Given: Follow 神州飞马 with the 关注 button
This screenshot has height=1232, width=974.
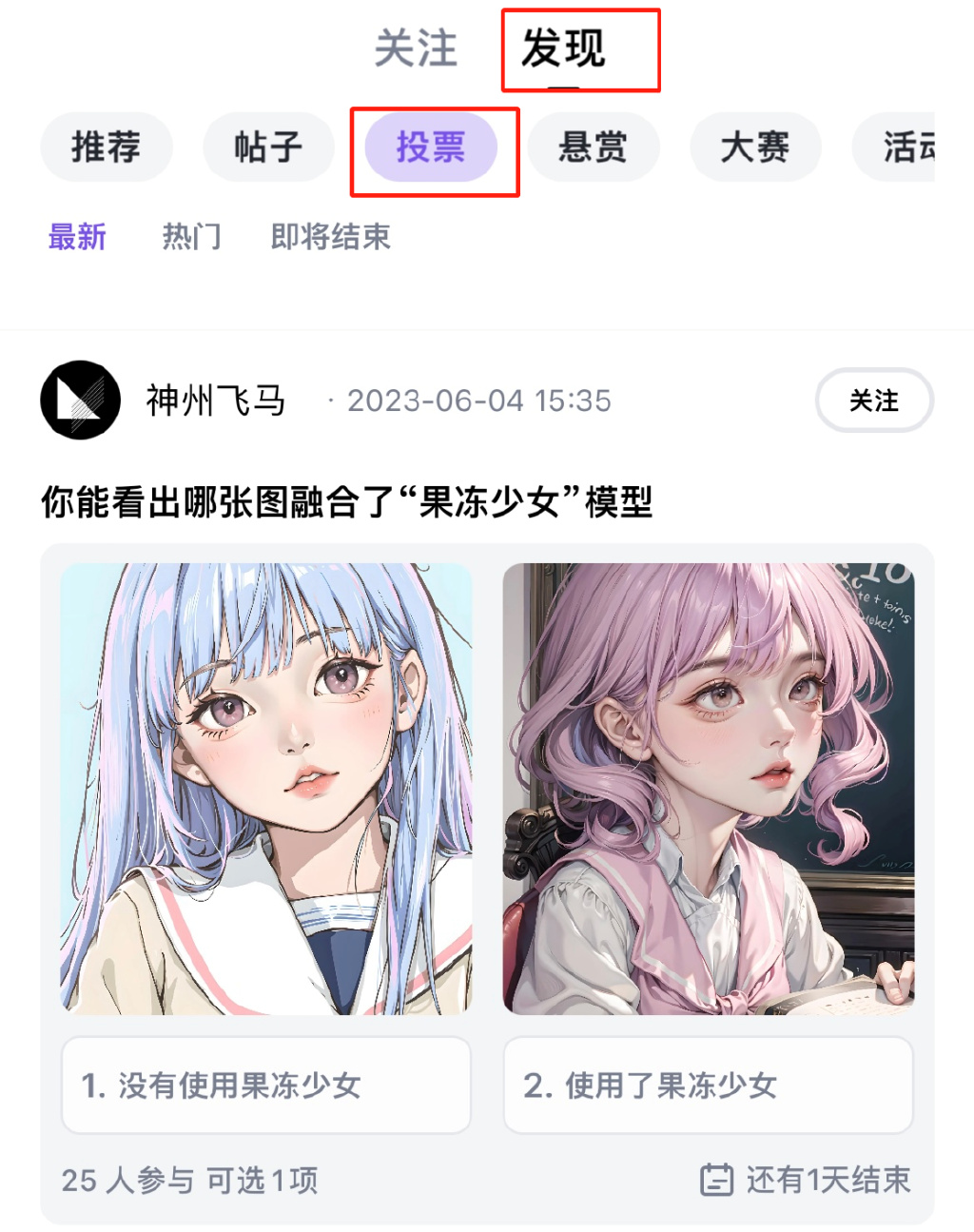Looking at the screenshot, I should point(873,401).
